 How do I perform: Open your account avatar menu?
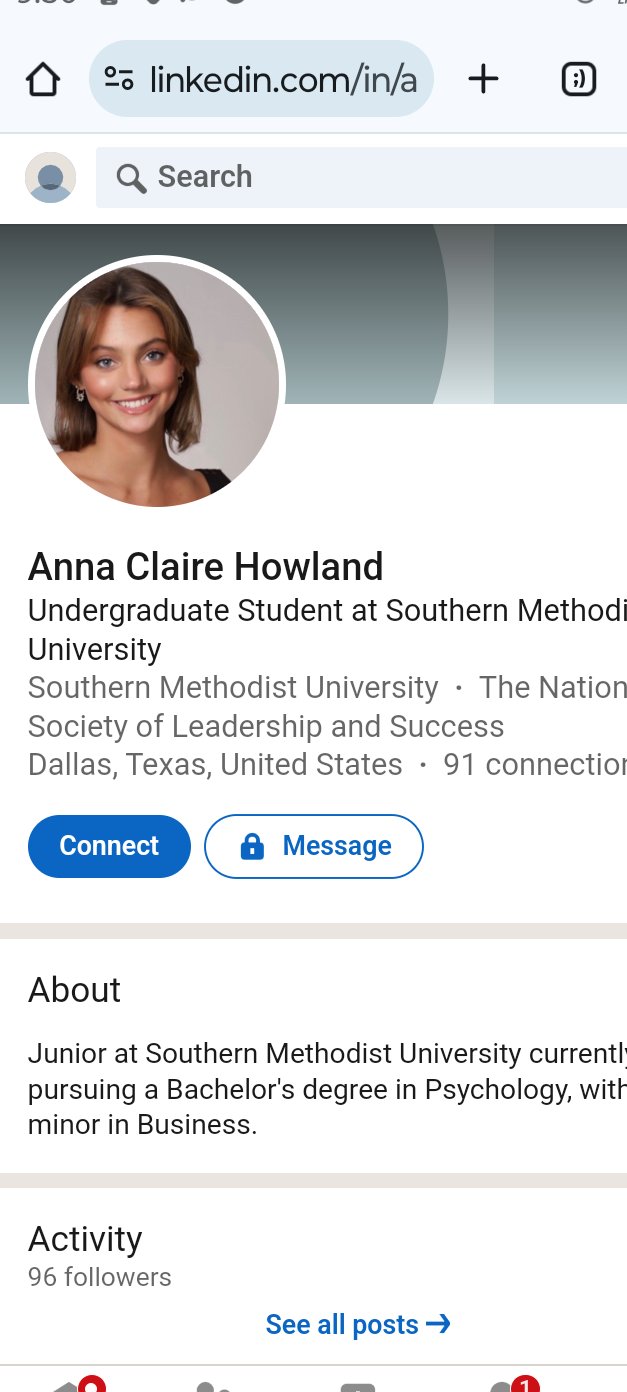tap(50, 178)
